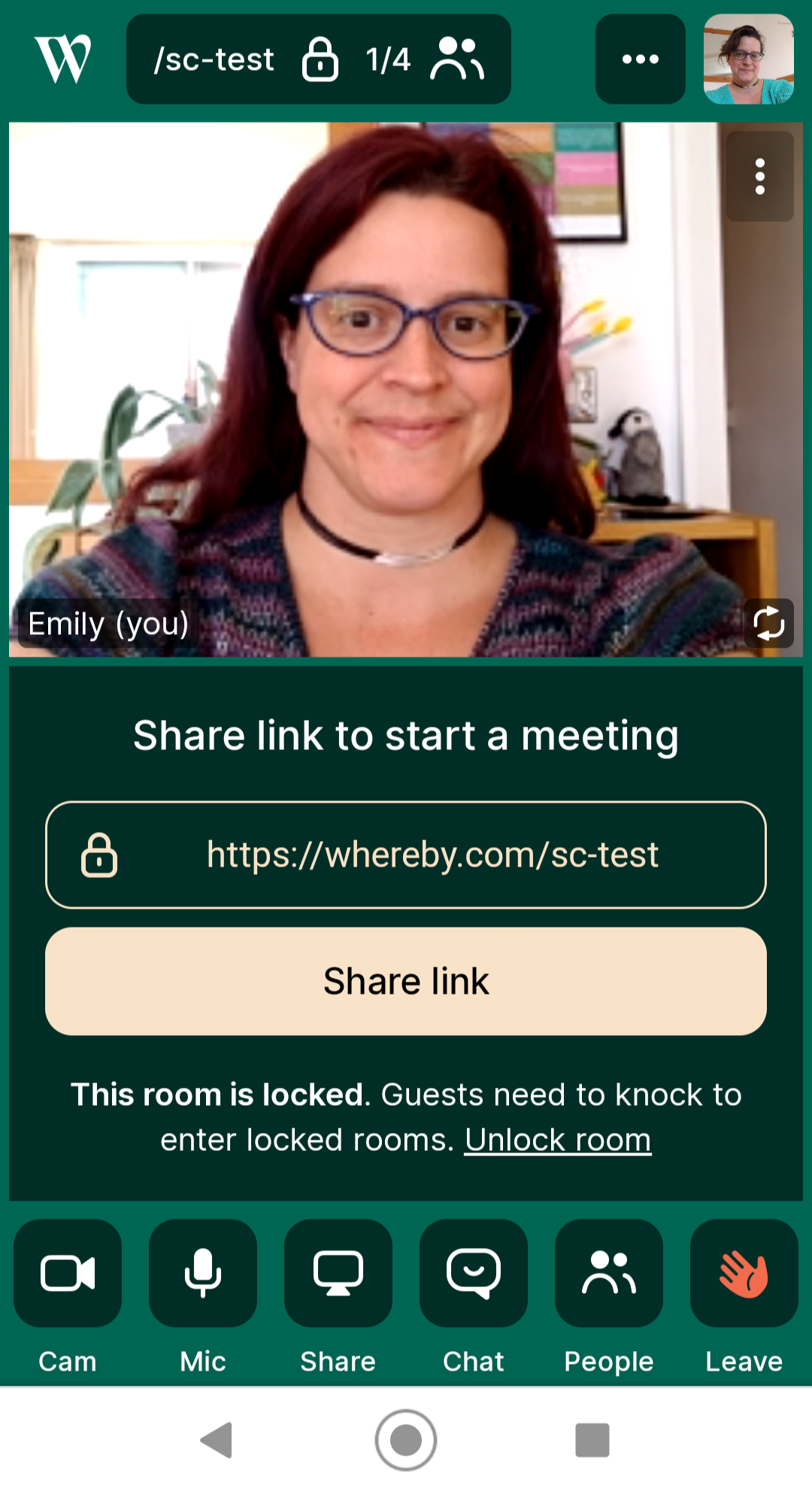Open video tile options for Emily
This screenshot has height=1494, width=812.
coord(759,177)
